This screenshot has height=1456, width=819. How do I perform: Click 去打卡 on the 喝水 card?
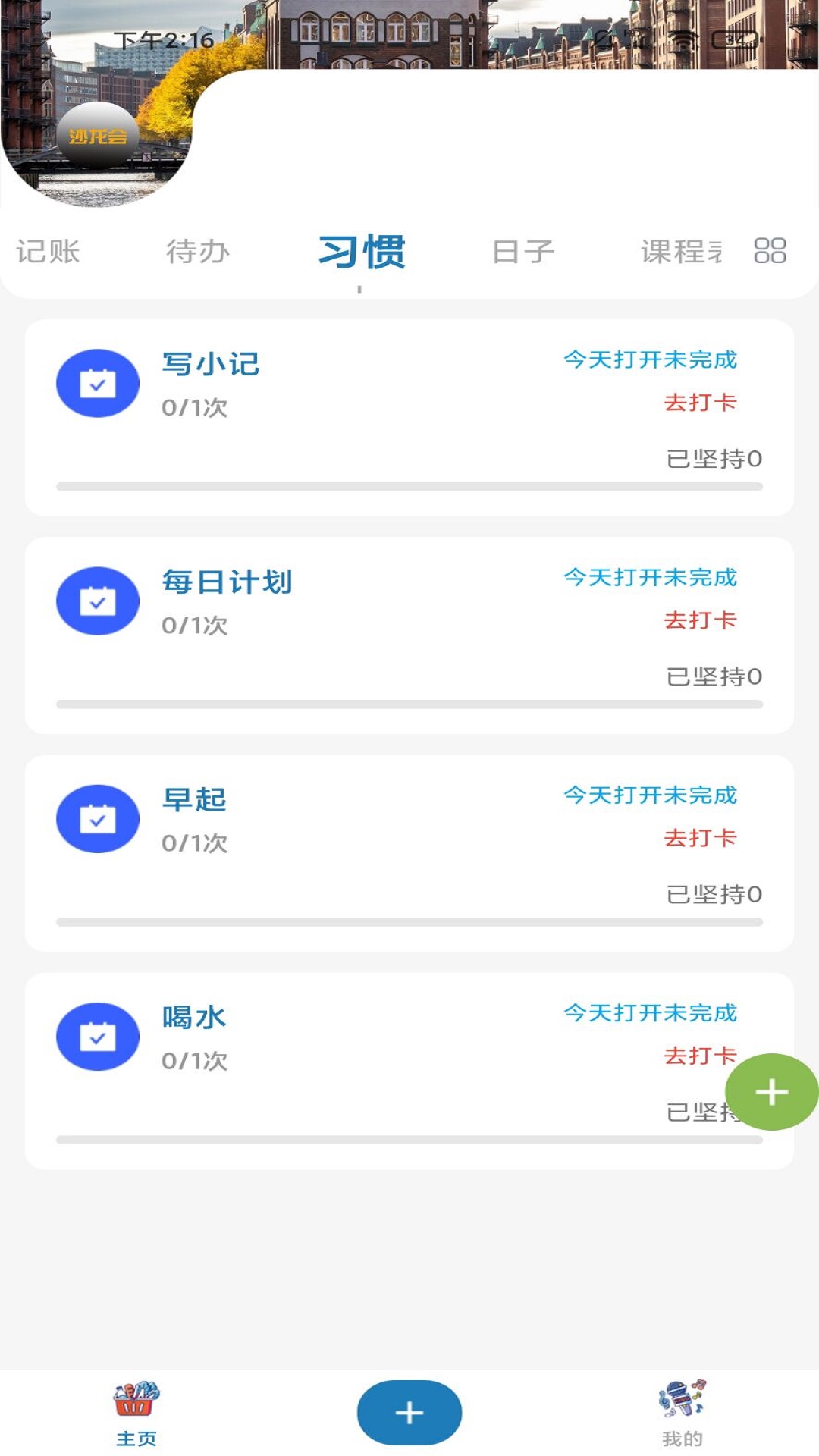699,1055
